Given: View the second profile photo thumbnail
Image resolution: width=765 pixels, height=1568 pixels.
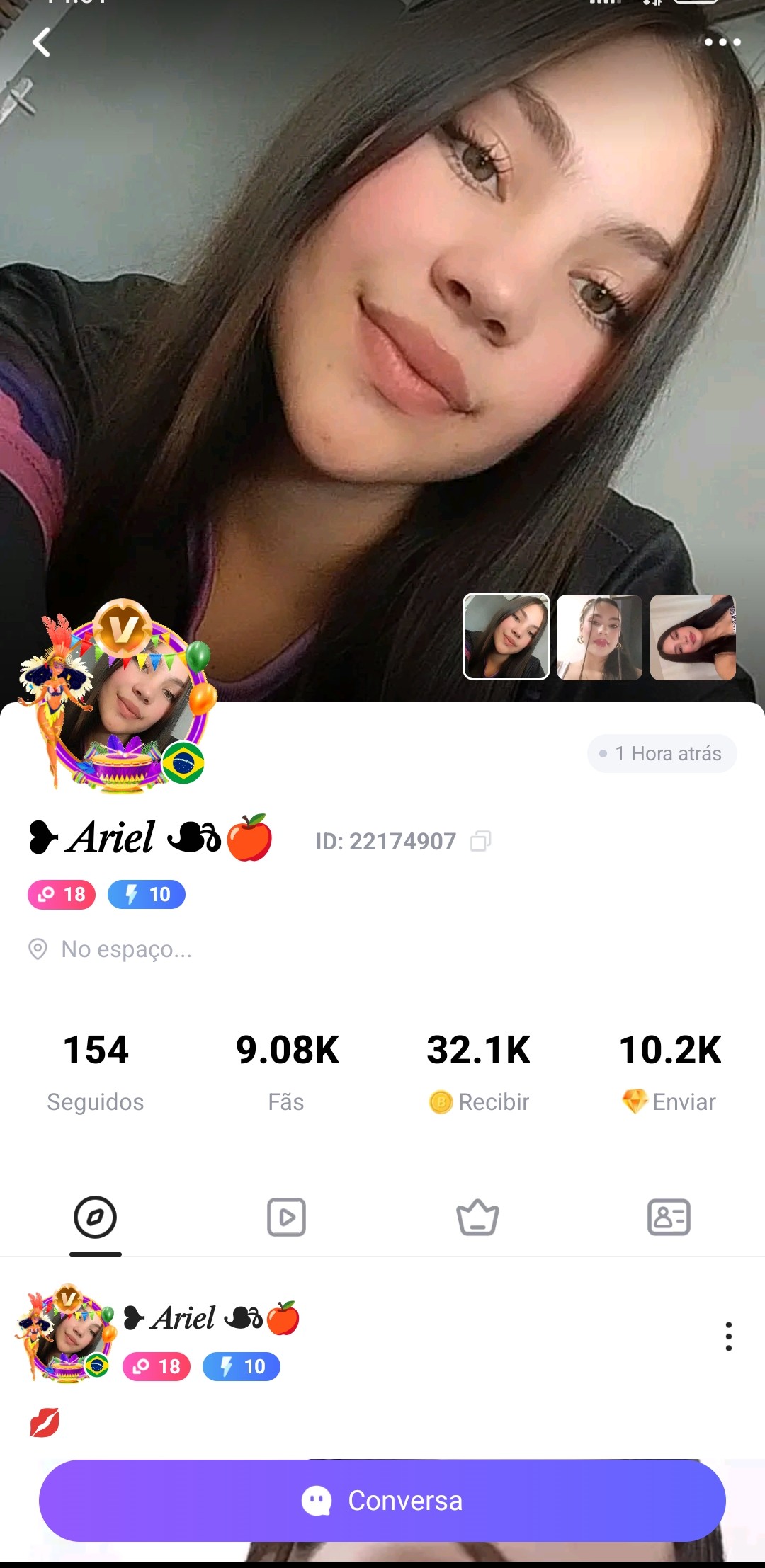Looking at the screenshot, I should 599,637.
